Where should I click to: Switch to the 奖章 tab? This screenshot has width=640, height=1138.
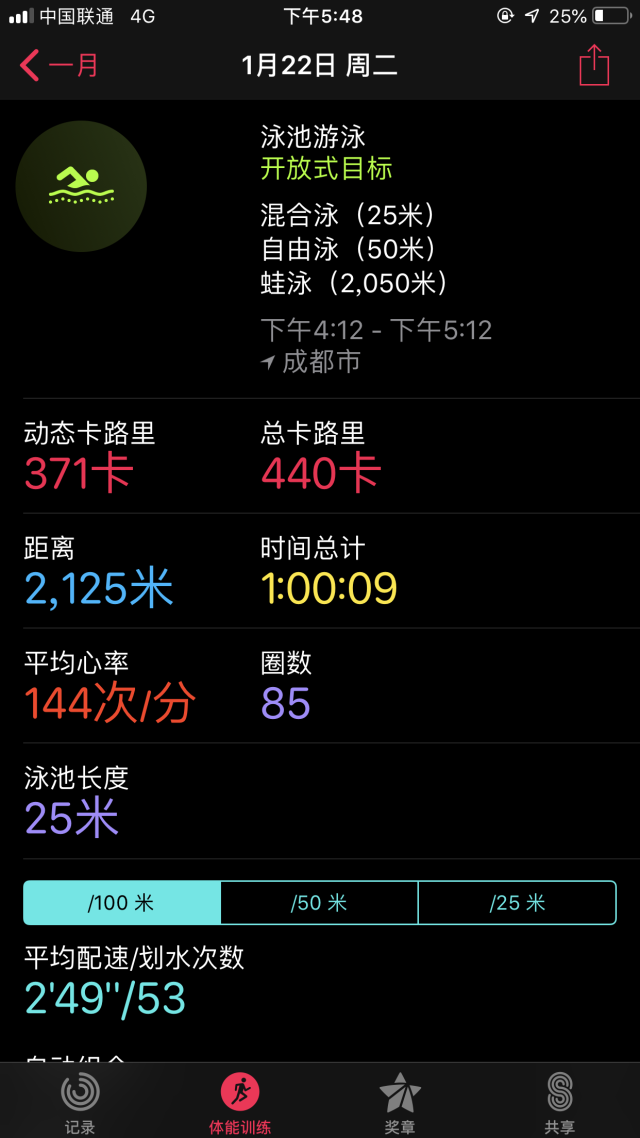coord(400,1102)
